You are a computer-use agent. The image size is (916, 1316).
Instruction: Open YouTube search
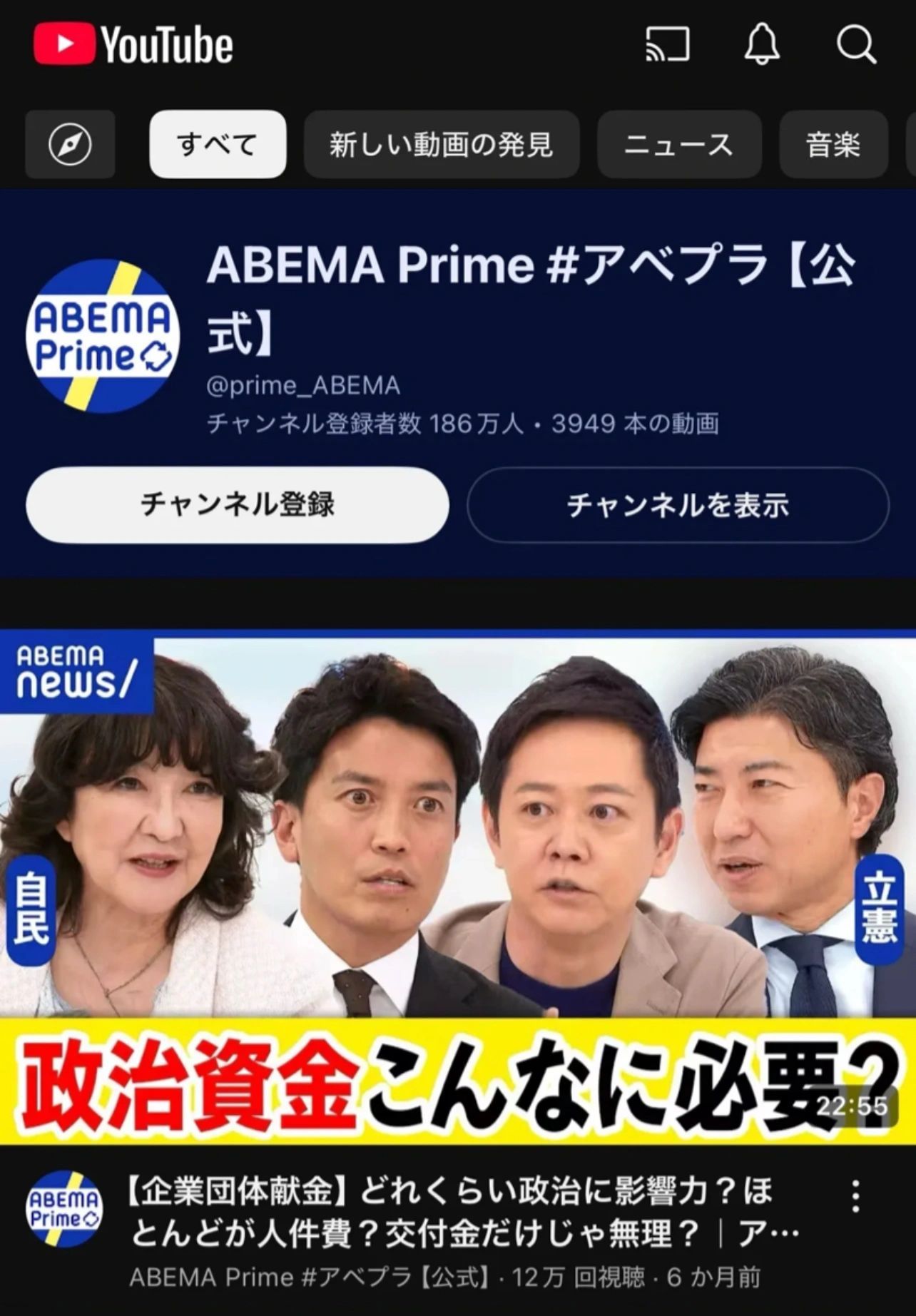tap(855, 45)
